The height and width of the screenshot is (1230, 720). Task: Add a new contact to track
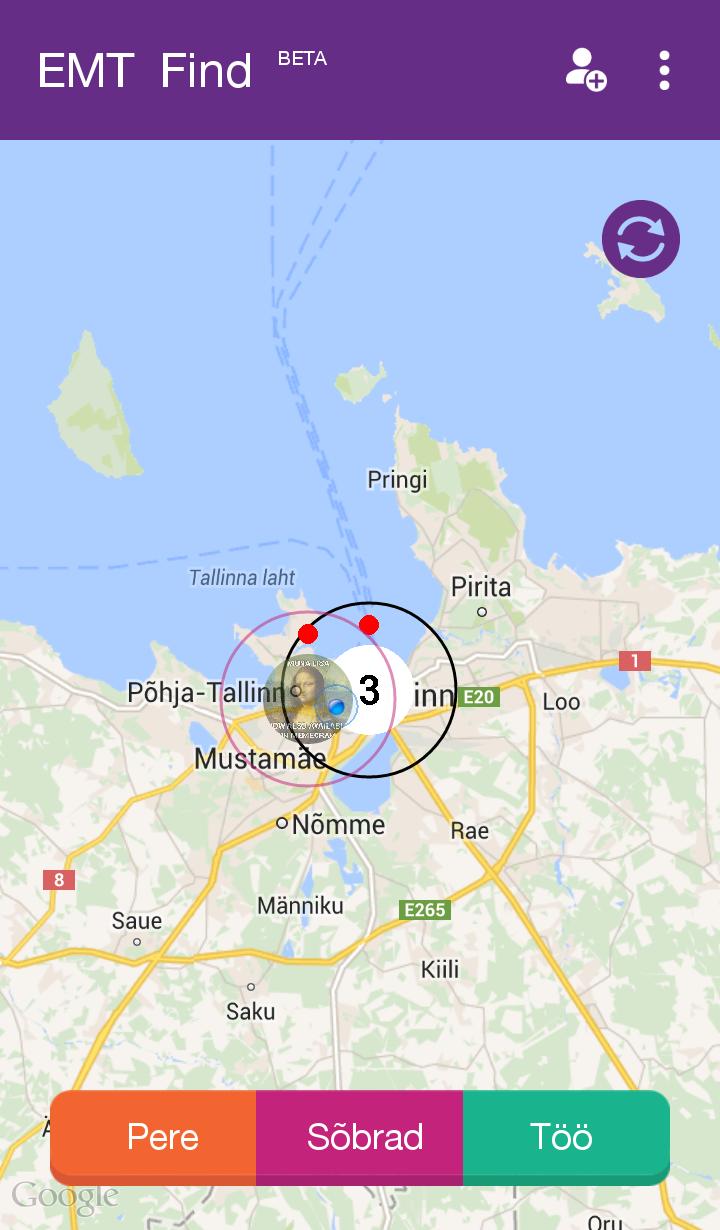[585, 70]
